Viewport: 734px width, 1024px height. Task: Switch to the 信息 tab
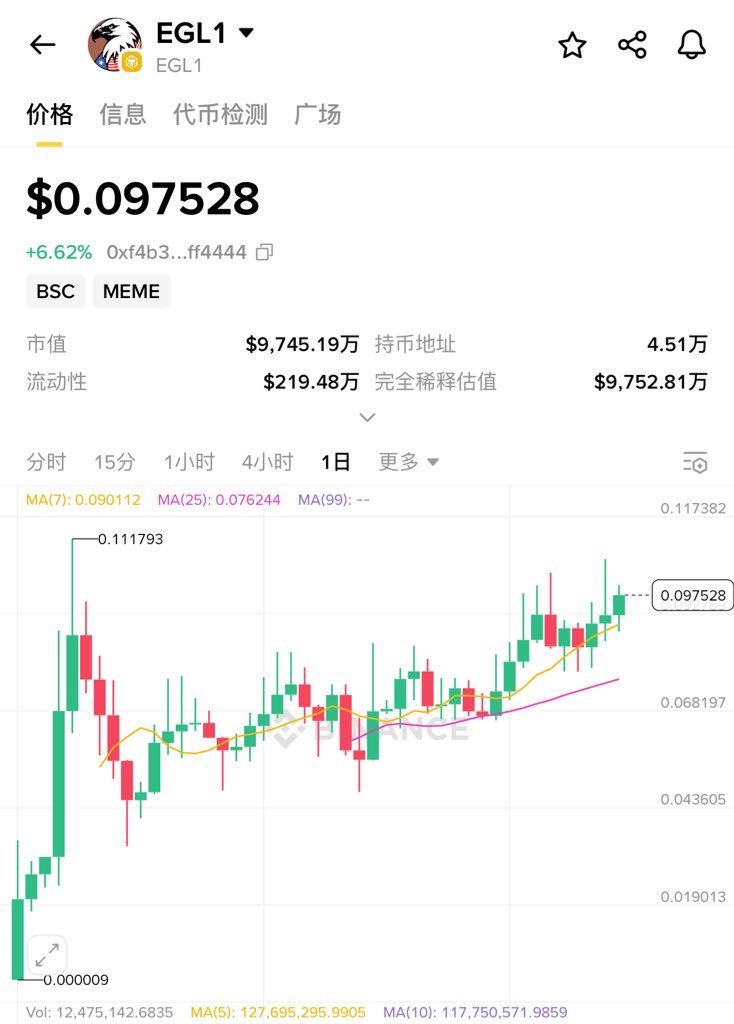123,115
